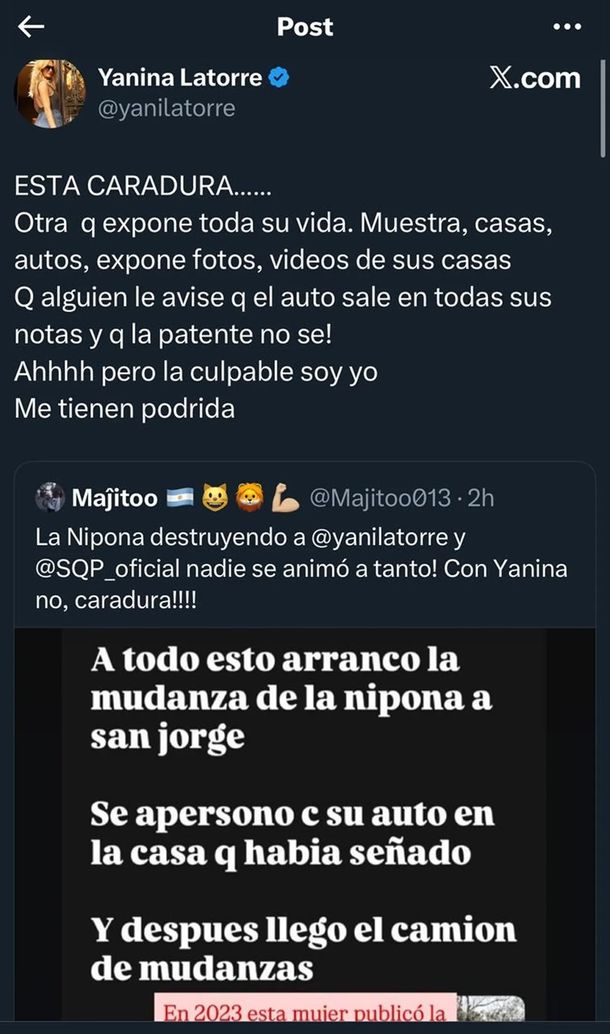Open the @SQP_oficial mention in the quote

(x=109, y=569)
